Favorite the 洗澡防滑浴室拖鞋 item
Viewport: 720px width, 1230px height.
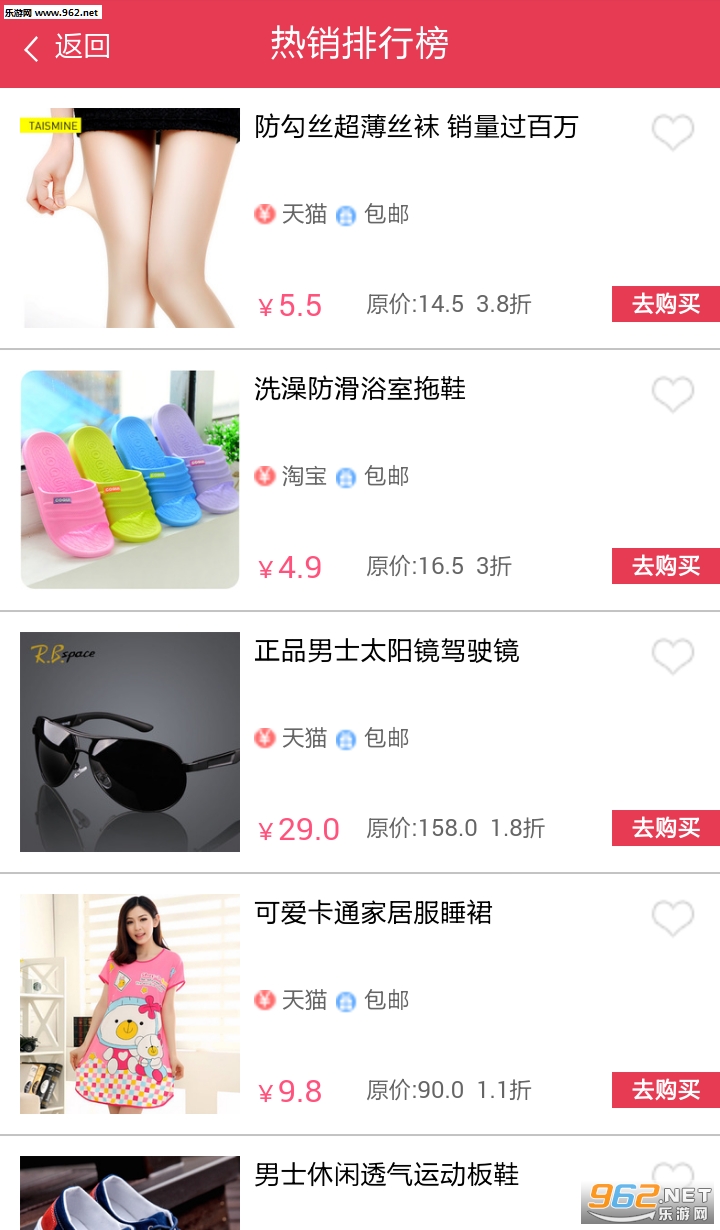pyautogui.click(x=672, y=394)
